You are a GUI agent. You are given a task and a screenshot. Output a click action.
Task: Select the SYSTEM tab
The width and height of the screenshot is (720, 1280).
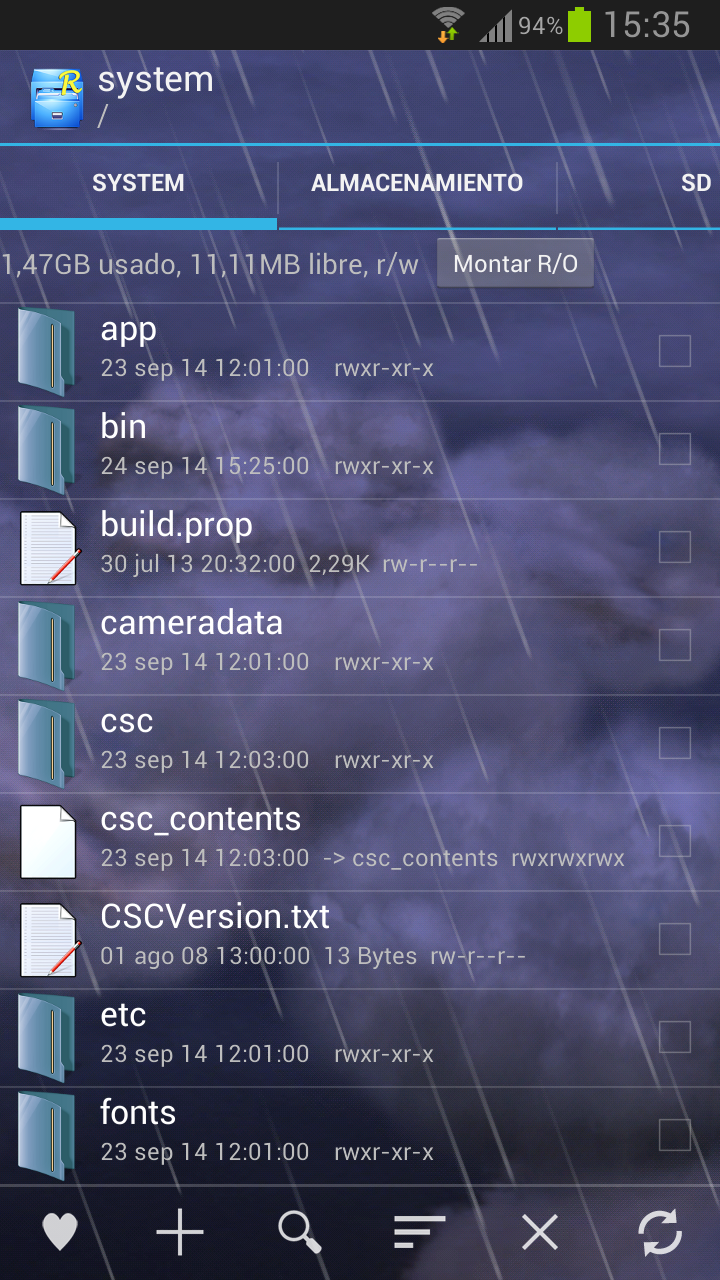138,184
